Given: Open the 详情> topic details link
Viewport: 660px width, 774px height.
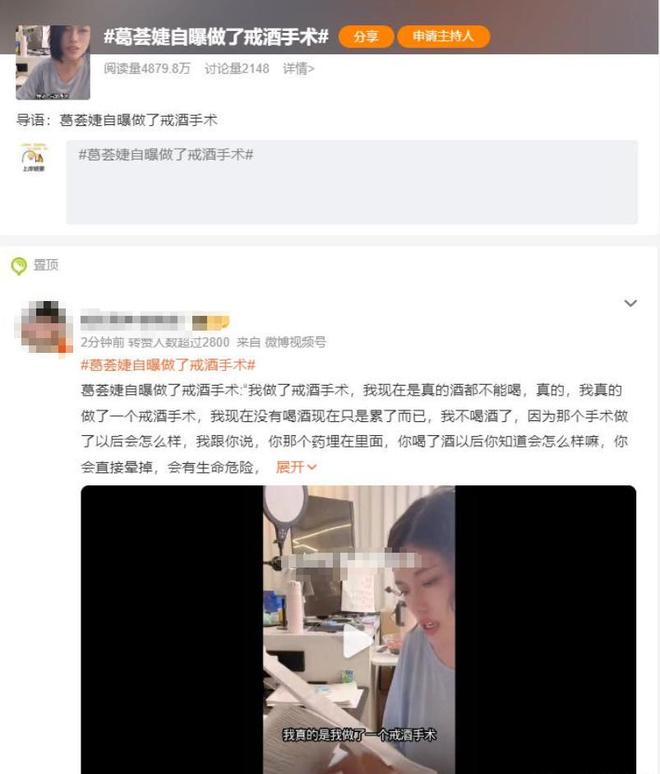Looking at the screenshot, I should pyautogui.click(x=299, y=68).
